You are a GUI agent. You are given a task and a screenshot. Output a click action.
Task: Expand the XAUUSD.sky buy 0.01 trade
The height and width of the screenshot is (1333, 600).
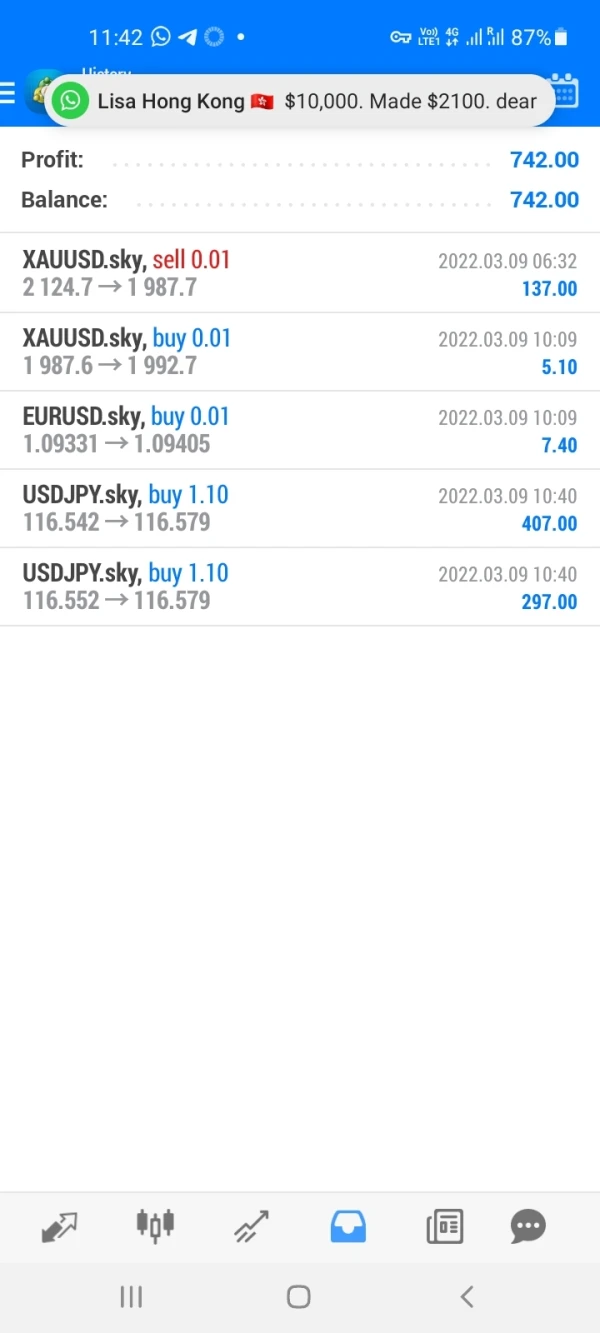300,352
